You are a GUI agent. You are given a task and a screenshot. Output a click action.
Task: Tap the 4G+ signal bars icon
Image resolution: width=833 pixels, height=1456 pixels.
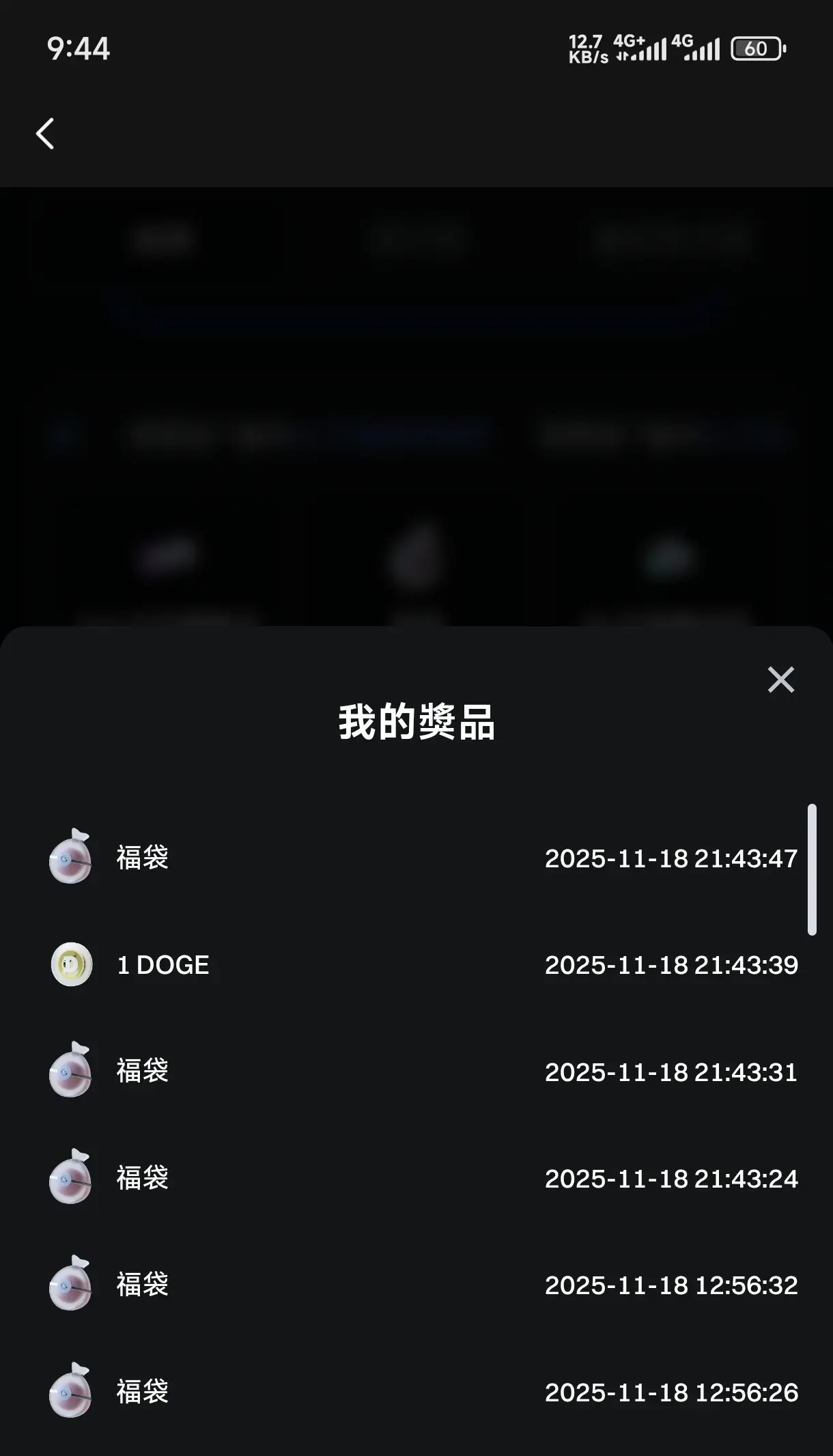[640, 48]
